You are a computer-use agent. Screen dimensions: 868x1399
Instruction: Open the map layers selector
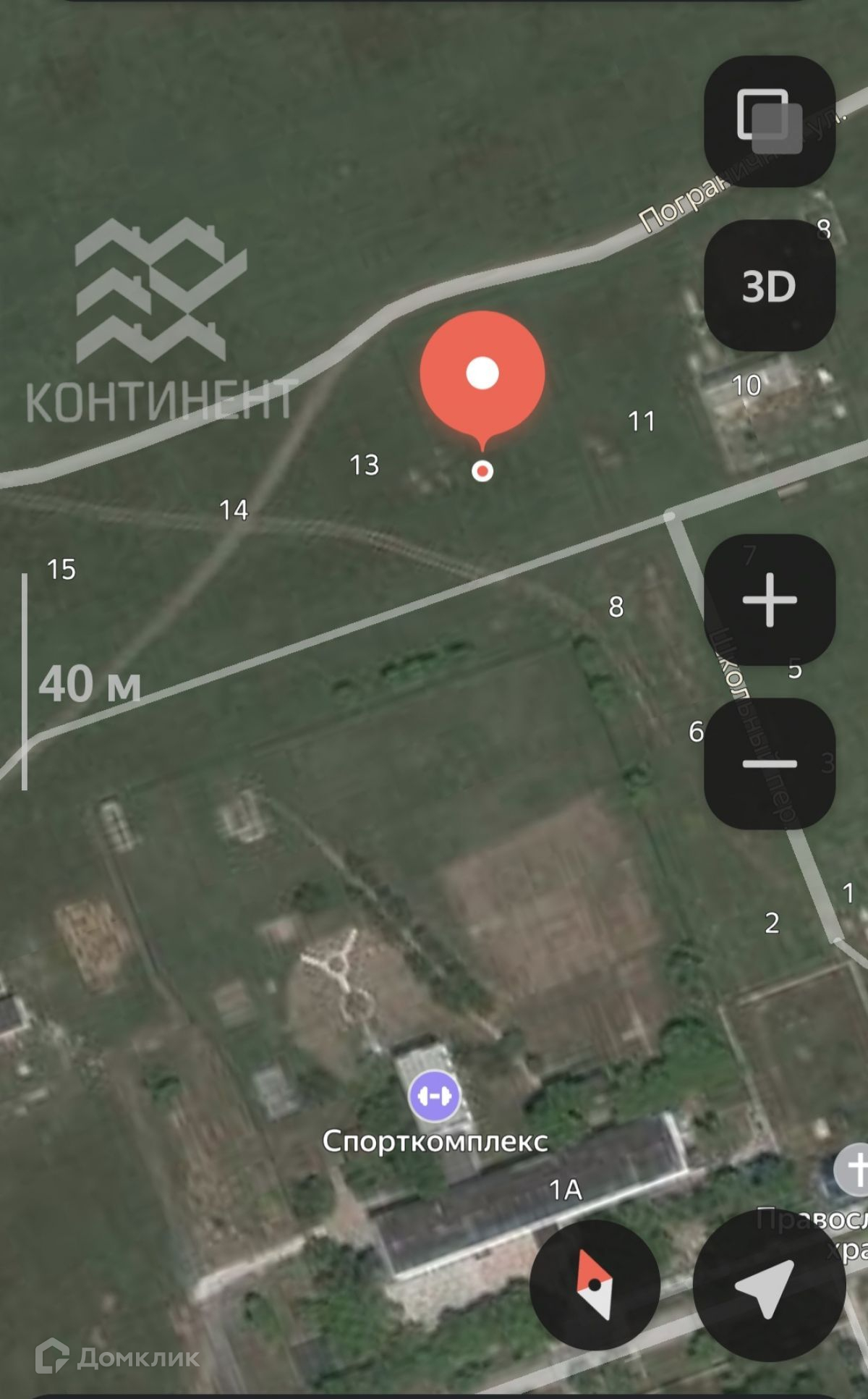(x=770, y=121)
